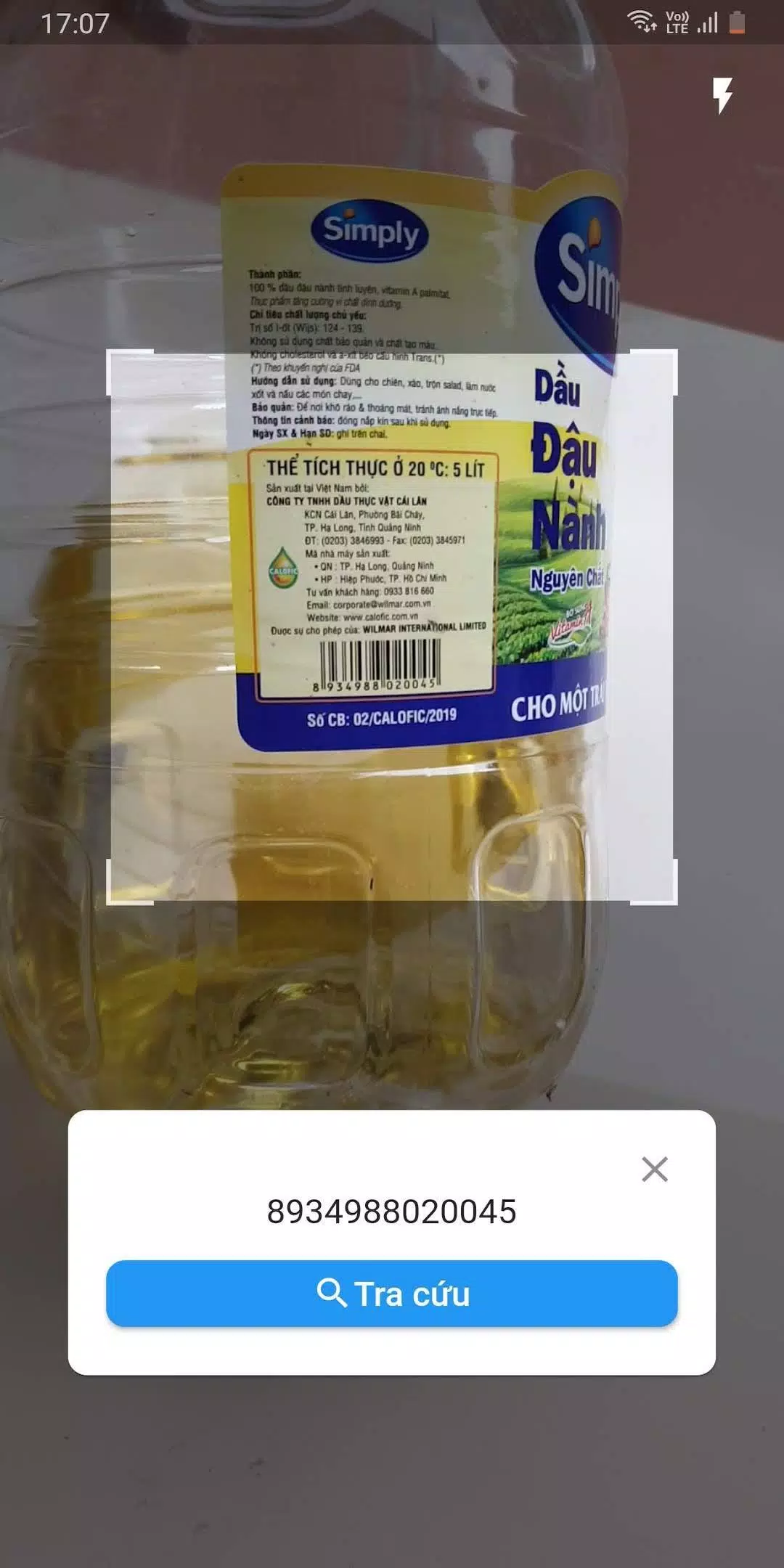The height and width of the screenshot is (1568, 784).
Task: Dismiss the scanned barcode result card
Action: point(654,1169)
